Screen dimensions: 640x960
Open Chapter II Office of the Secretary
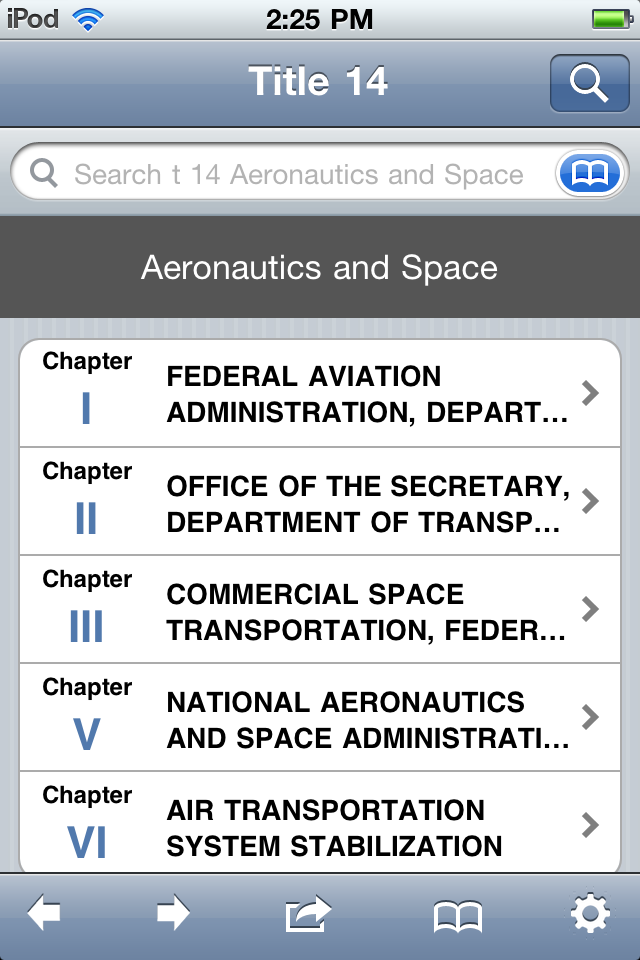(320, 502)
